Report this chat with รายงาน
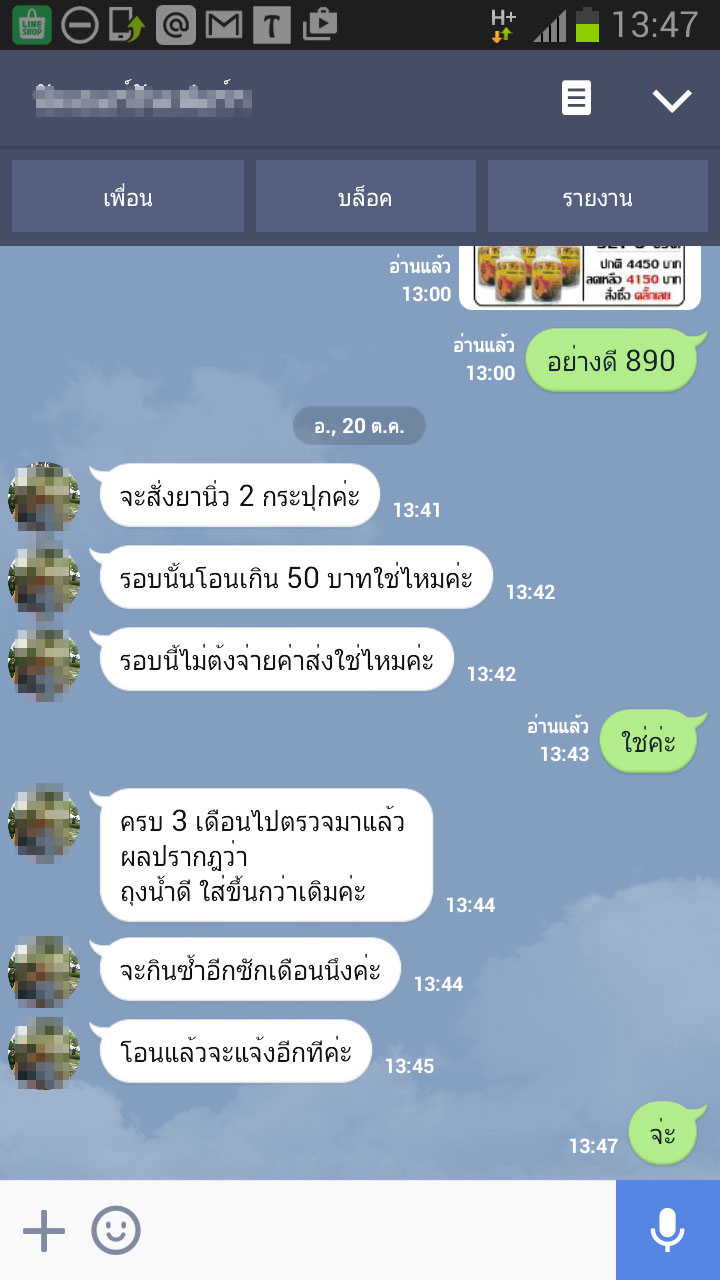The height and width of the screenshot is (1280, 720). pos(597,197)
